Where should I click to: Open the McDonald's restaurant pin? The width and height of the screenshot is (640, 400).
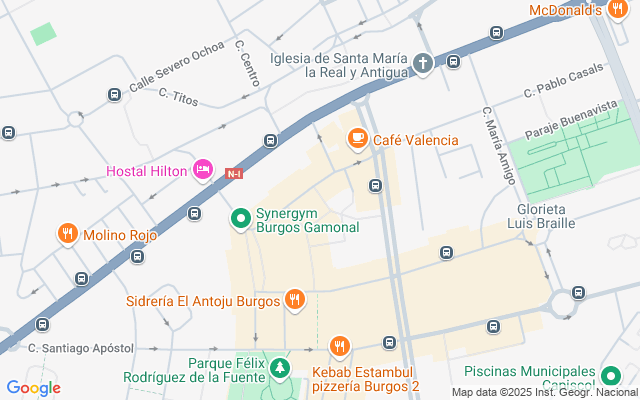618,9
